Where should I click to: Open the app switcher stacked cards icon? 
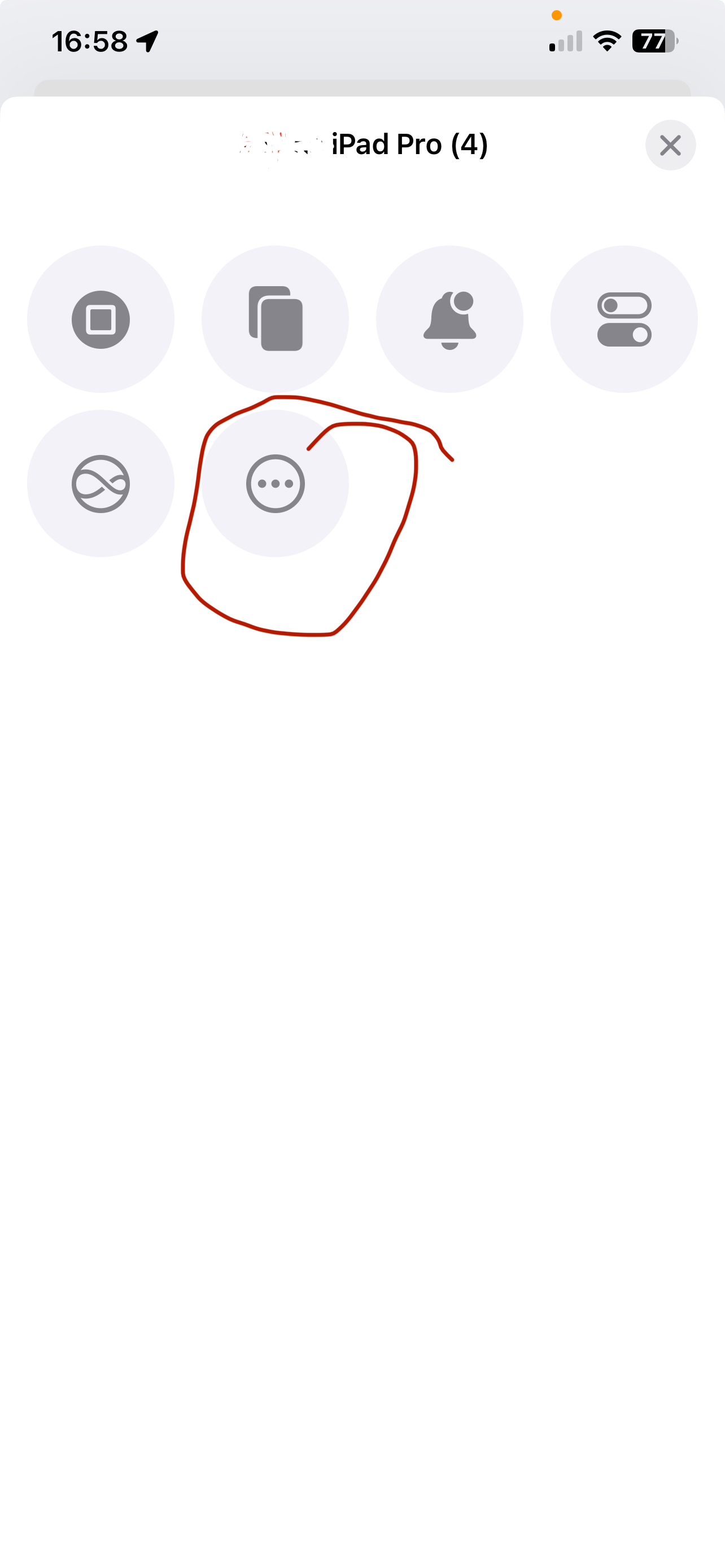275,319
